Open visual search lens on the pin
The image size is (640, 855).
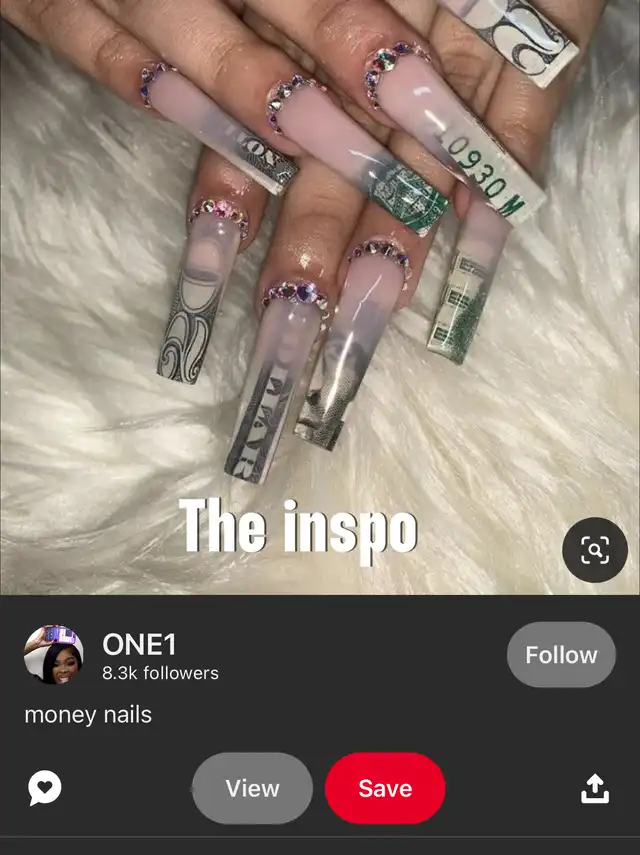[595, 550]
